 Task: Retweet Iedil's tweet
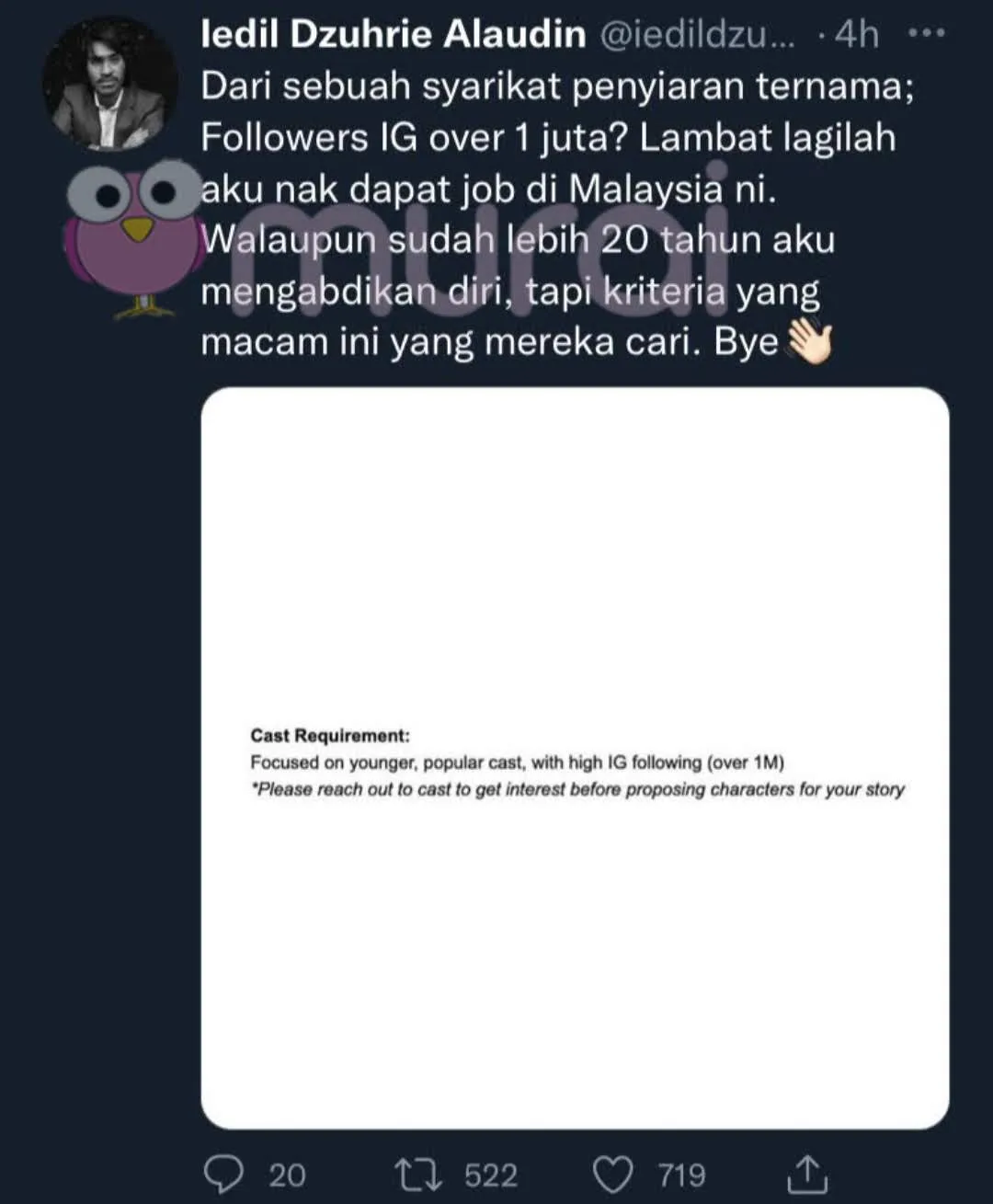pyautogui.click(x=418, y=1175)
